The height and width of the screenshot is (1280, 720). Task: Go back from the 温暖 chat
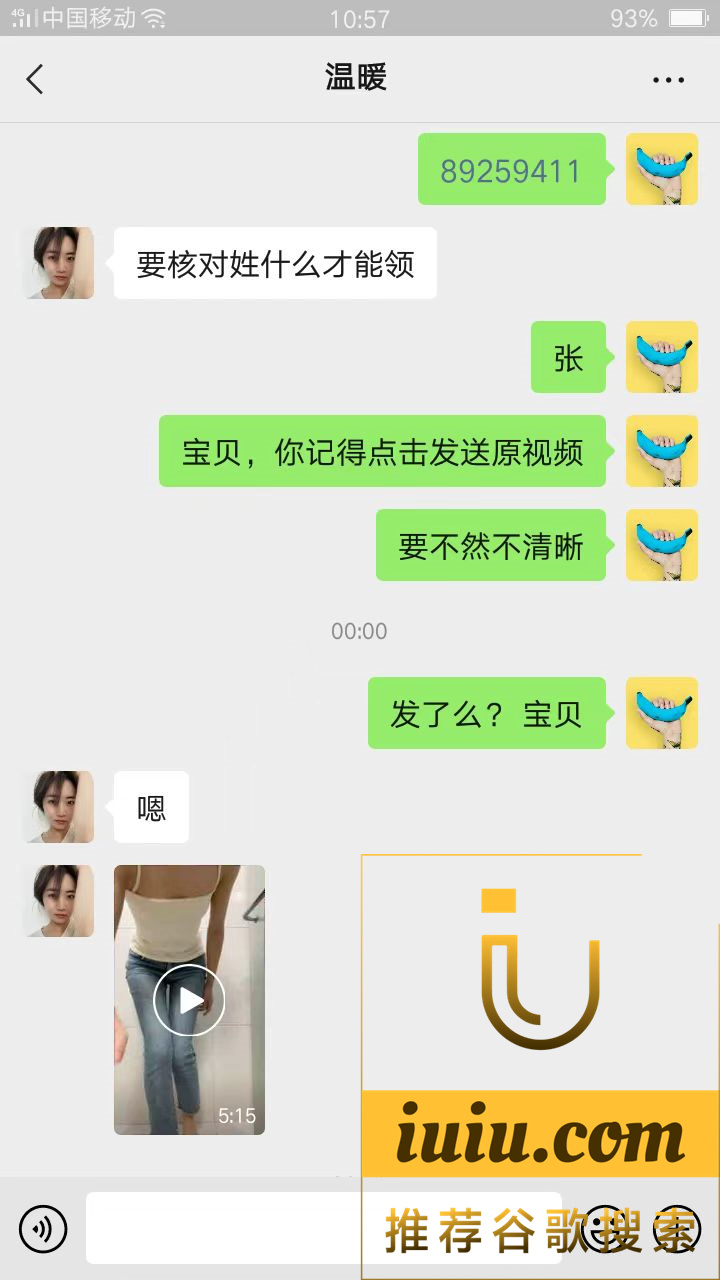tap(36, 79)
